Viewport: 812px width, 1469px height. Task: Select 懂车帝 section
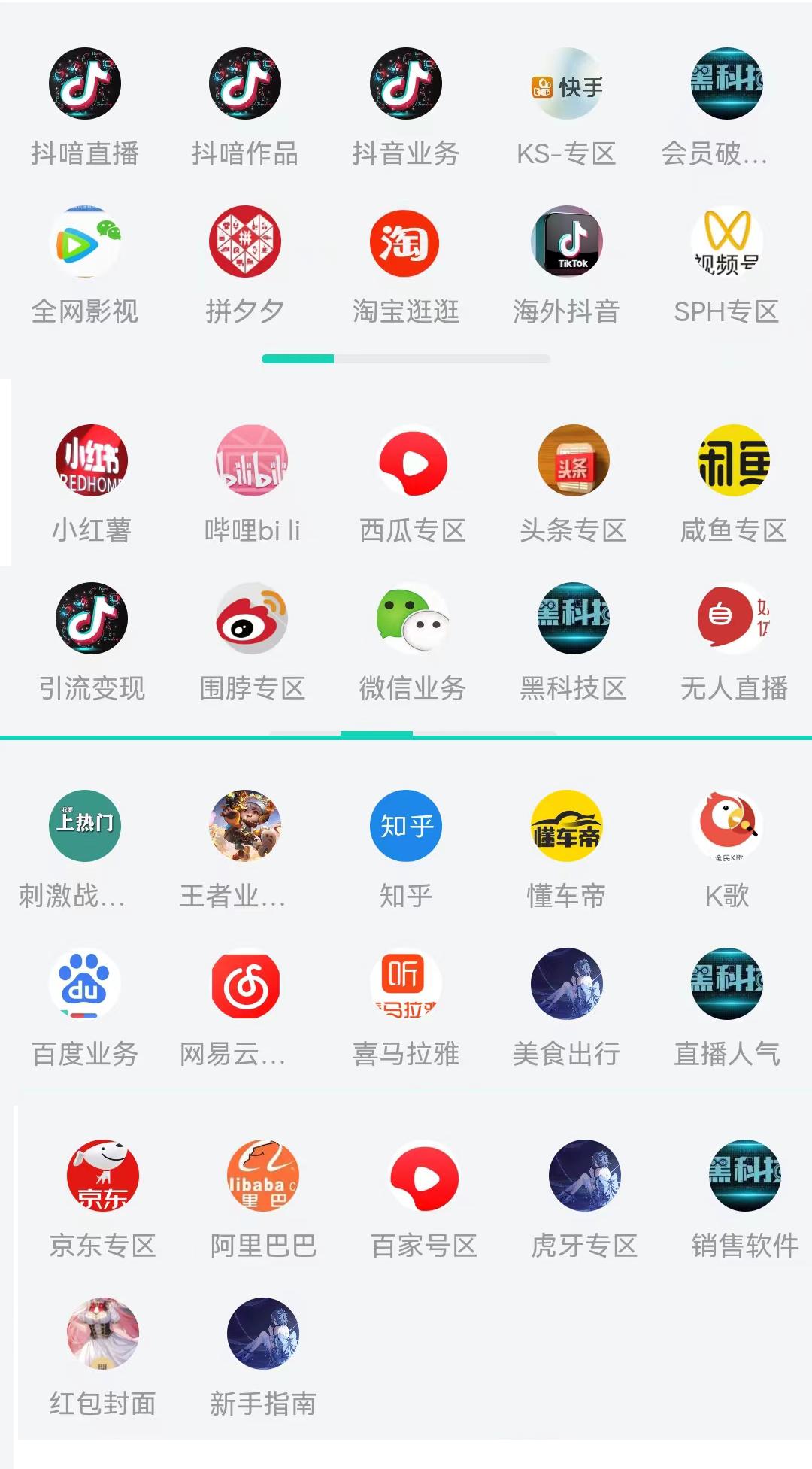(x=566, y=826)
